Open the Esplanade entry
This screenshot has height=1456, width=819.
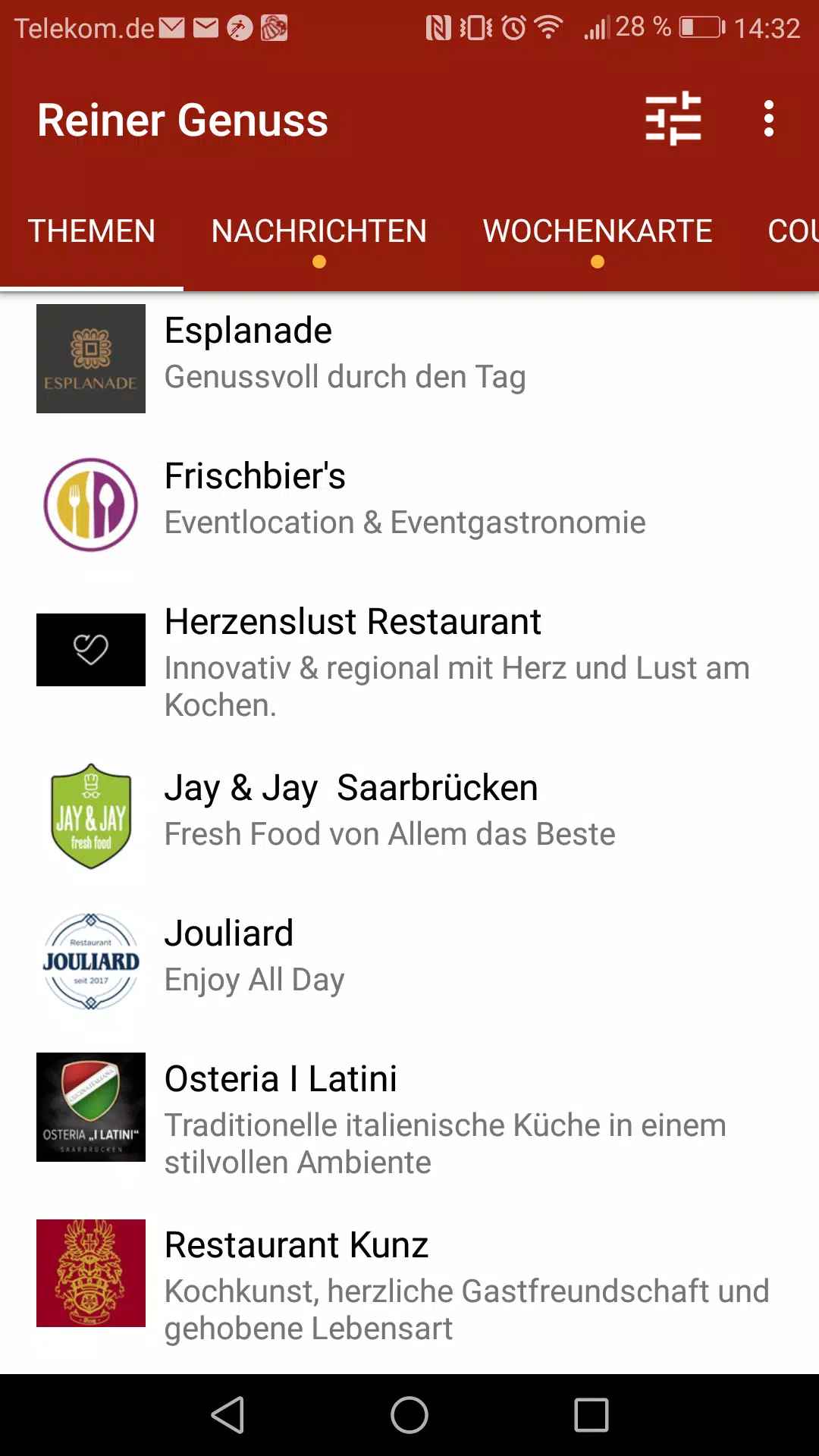click(409, 359)
